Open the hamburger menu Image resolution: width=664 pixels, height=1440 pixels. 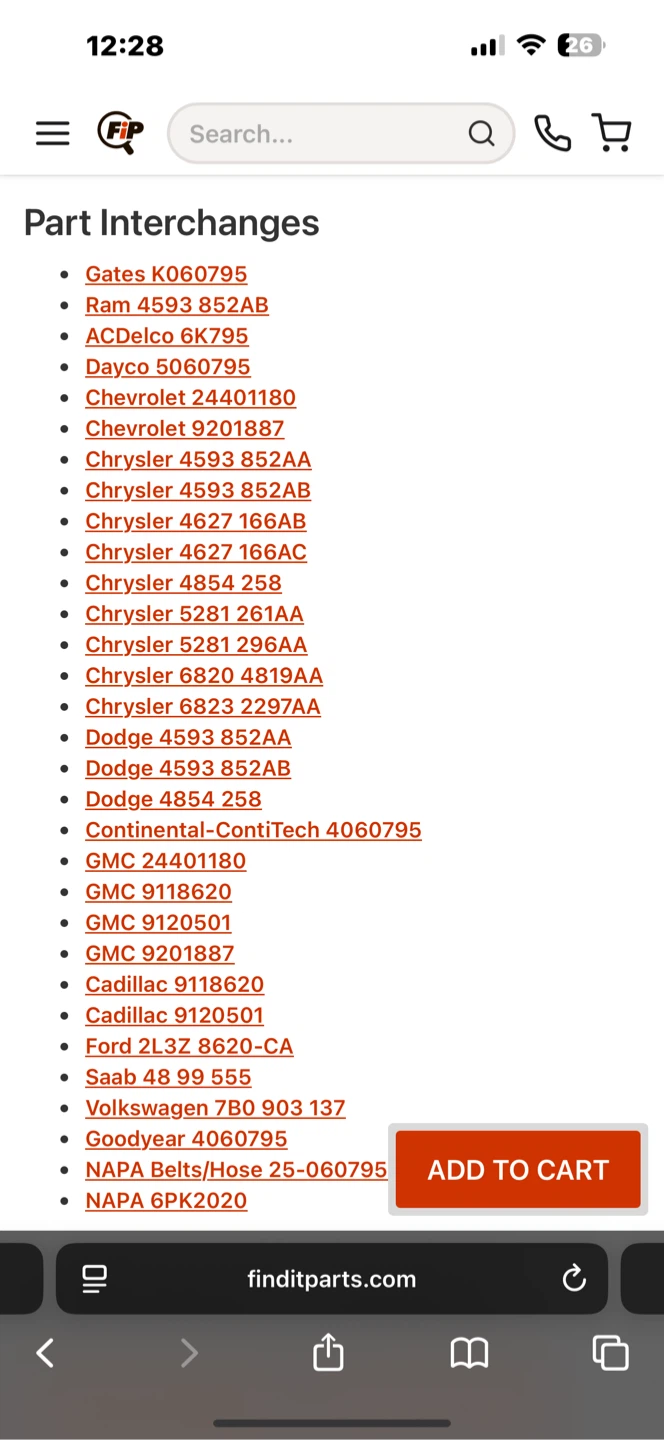coord(53,133)
